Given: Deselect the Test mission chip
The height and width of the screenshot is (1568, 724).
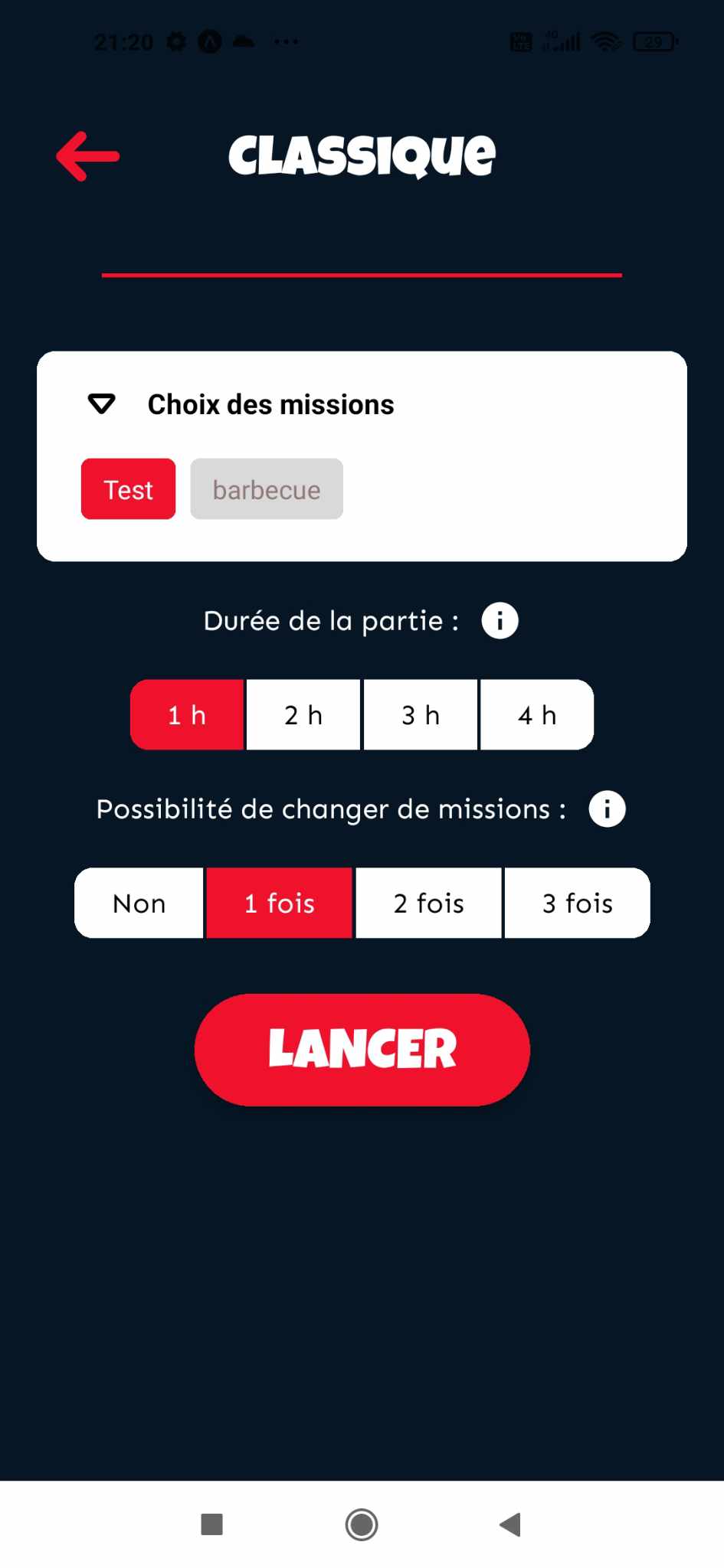Looking at the screenshot, I should tap(129, 489).
